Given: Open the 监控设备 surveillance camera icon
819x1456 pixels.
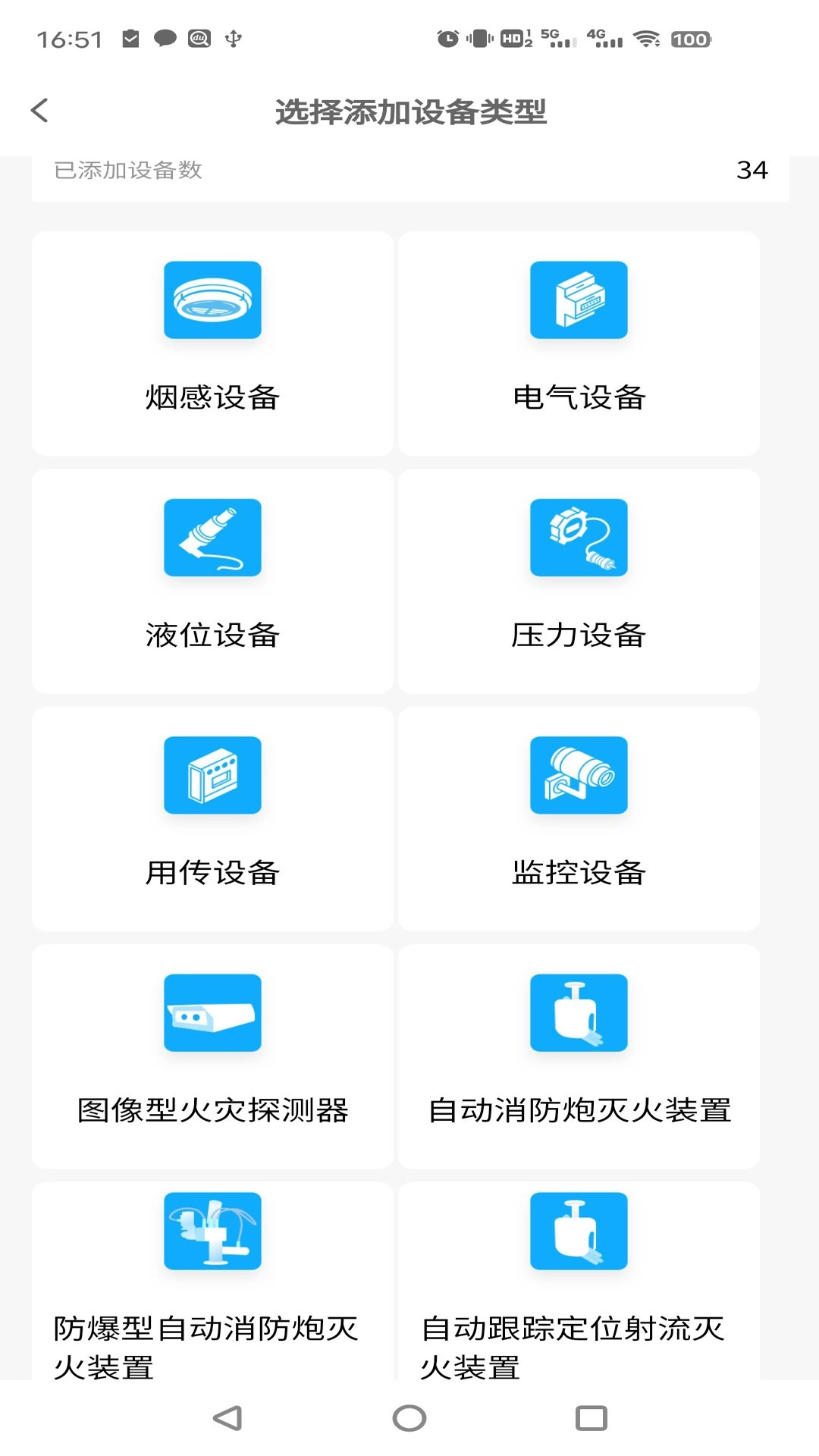Looking at the screenshot, I should [x=579, y=775].
